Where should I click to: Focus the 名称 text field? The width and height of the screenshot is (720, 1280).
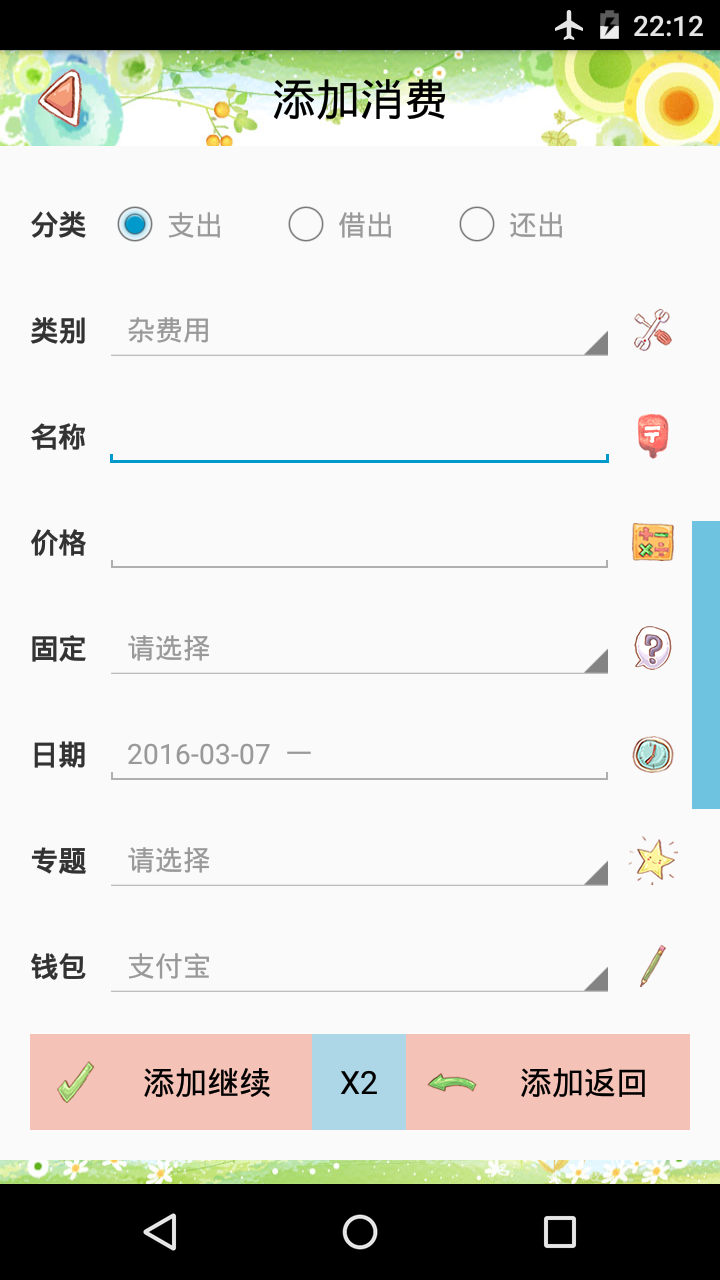(359, 438)
